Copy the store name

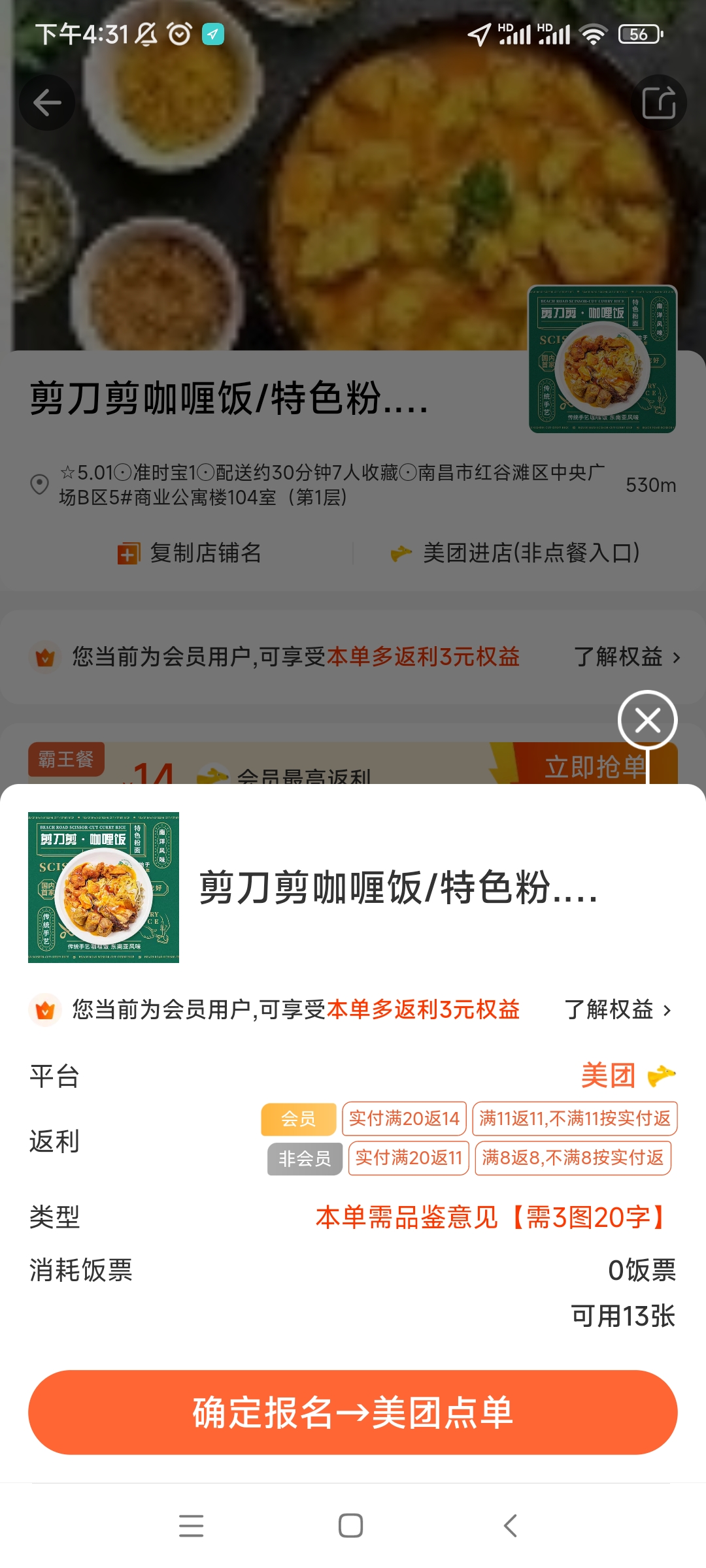[x=190, y=553]
